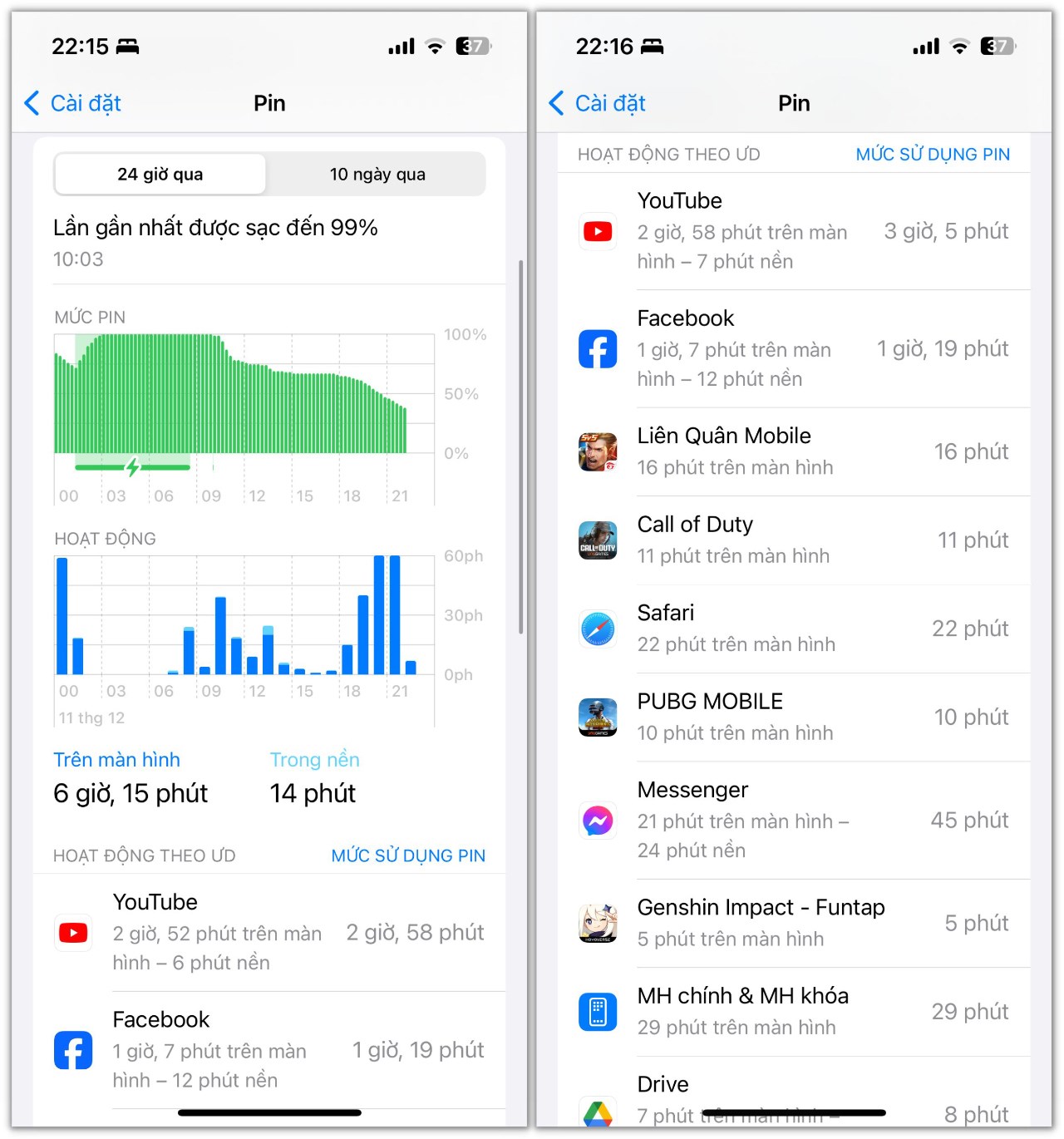Switch to the 10 ngày qua tab
Viewport: 1064px width, 1139px height.
(x=377, y=174)
